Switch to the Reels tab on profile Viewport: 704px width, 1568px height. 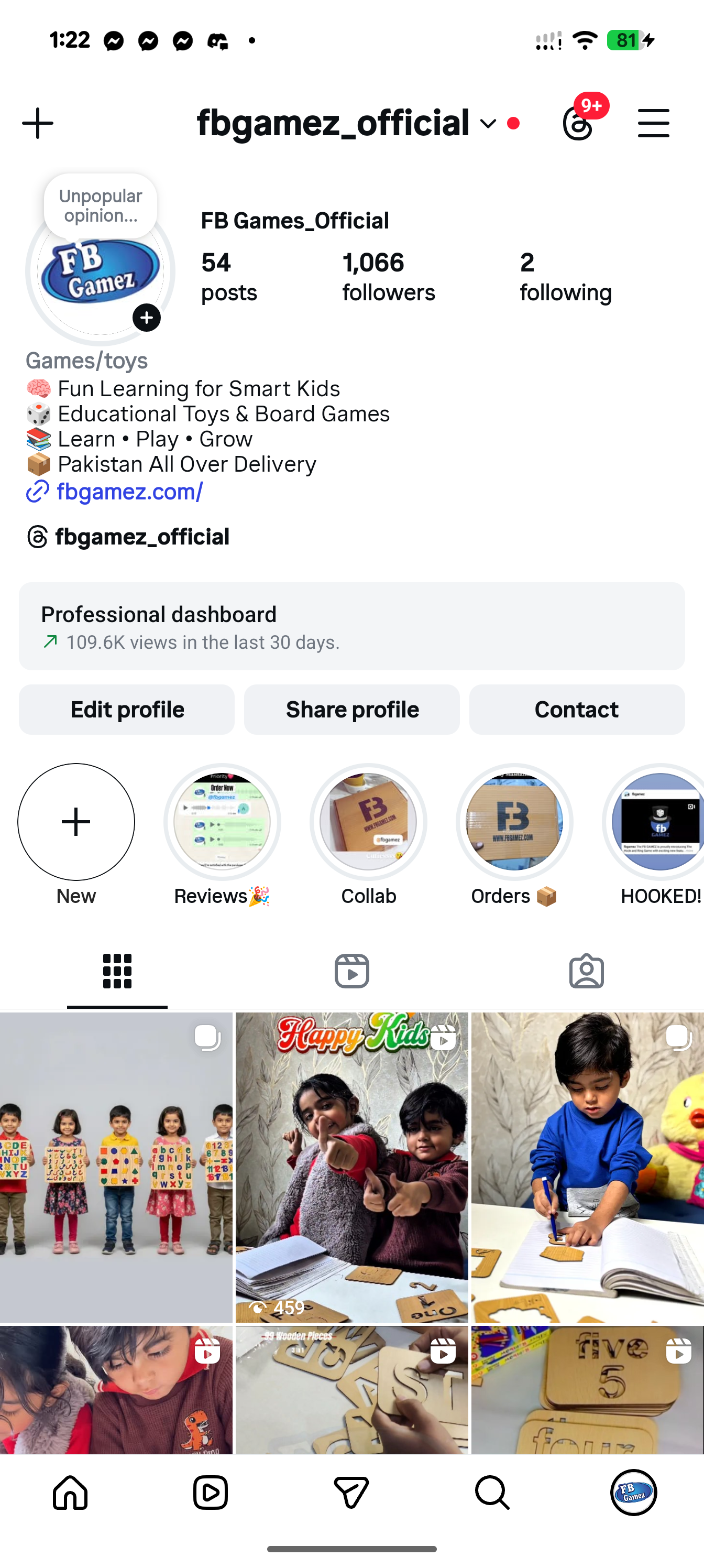tap(351, 971)
